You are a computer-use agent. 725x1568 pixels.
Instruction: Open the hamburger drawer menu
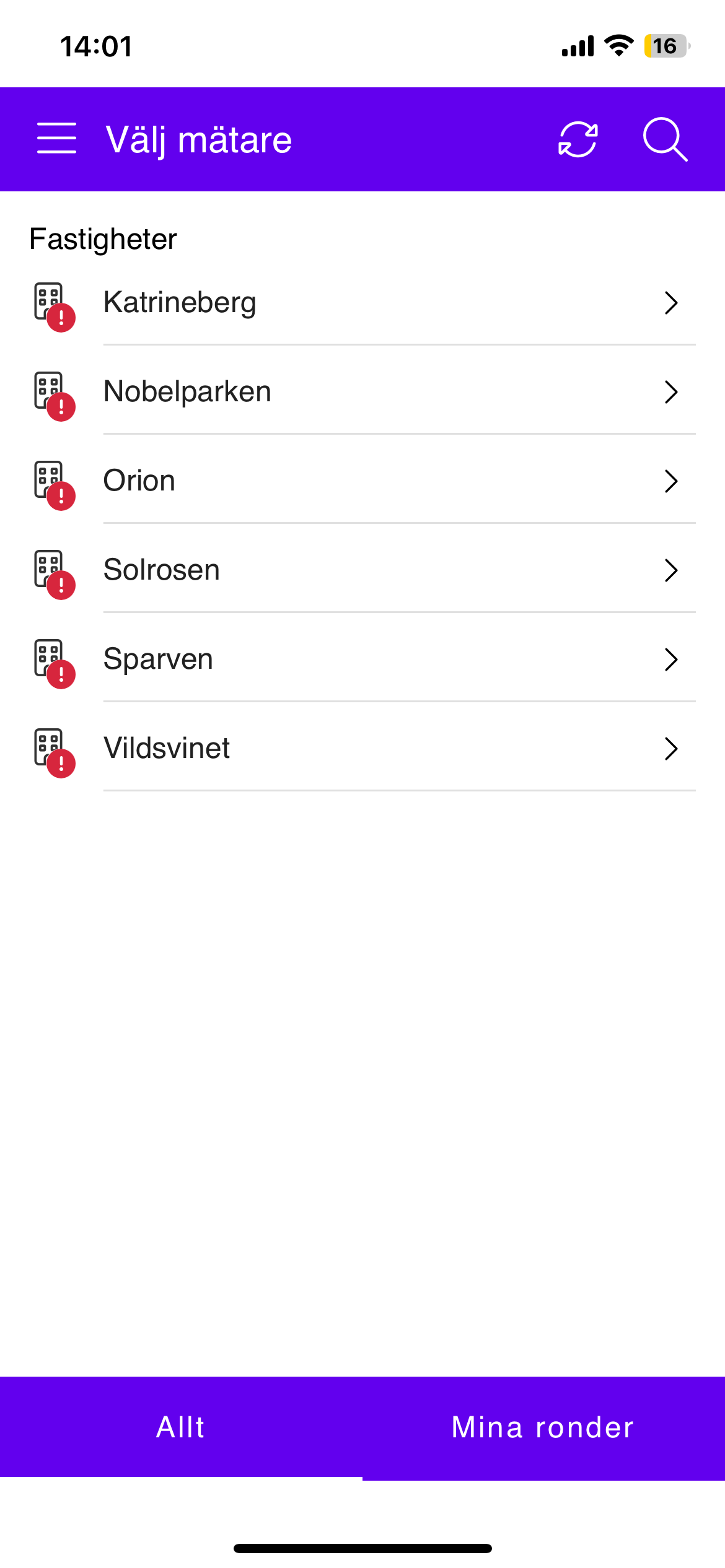56,138
